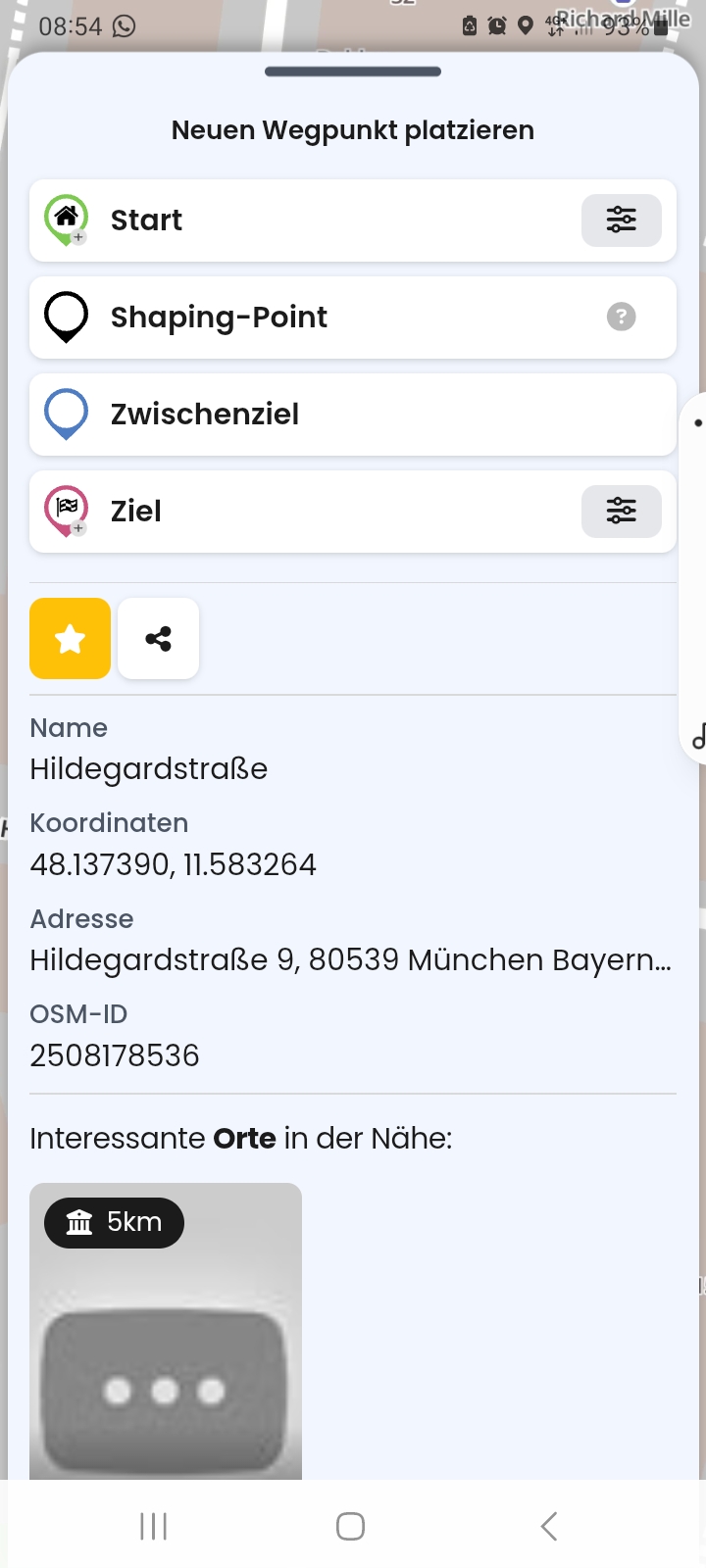Image resolution: width=706 pixels, height=1568 pixels.
Task: Expand the sheet using the drag handle
Action: pos(352,70)
